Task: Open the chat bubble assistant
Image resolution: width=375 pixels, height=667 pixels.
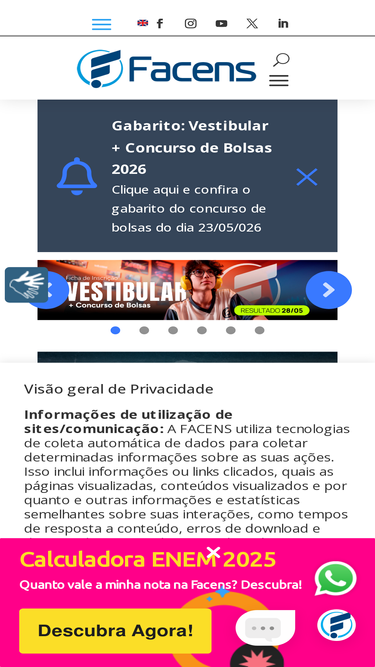Action: (x=265, y=627)
